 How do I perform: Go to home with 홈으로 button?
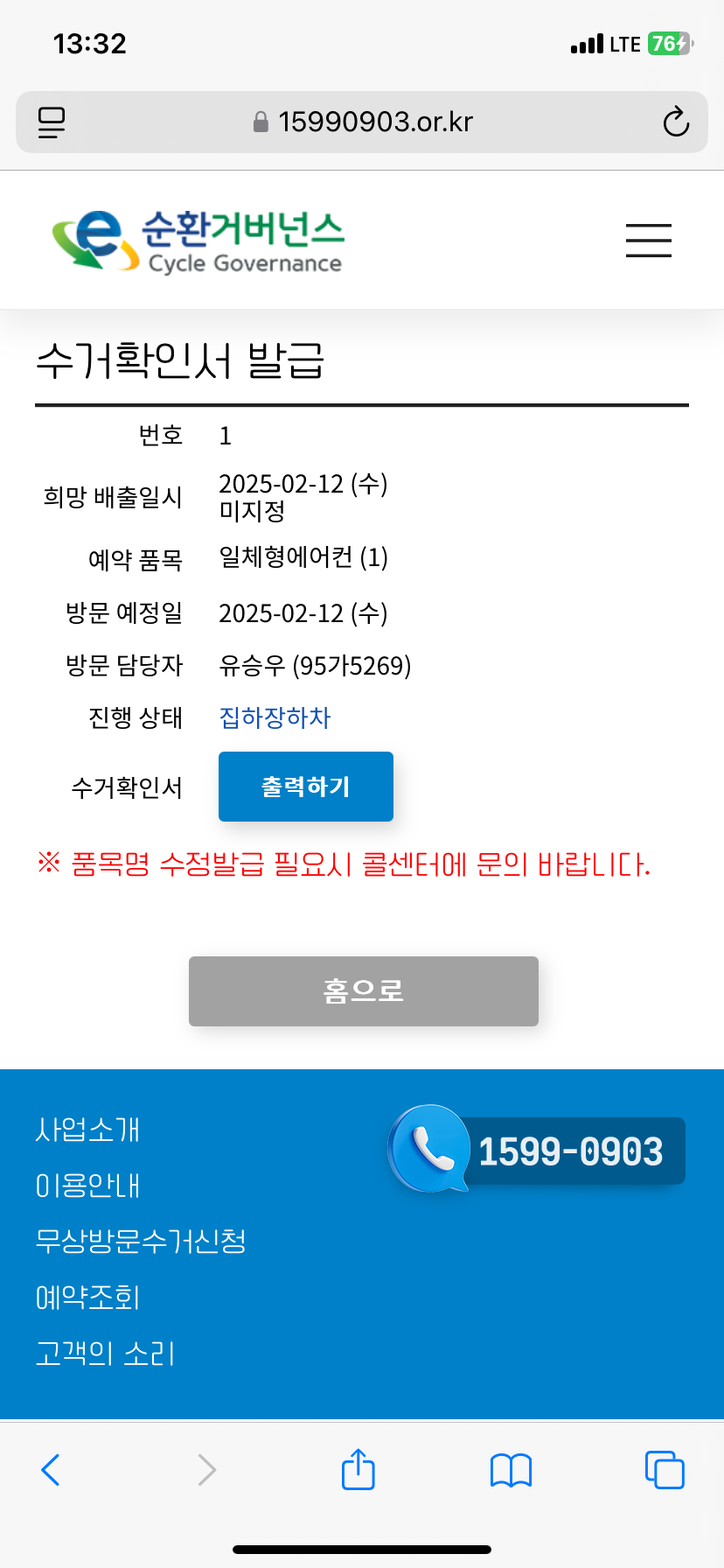click(x=363, y=990)
